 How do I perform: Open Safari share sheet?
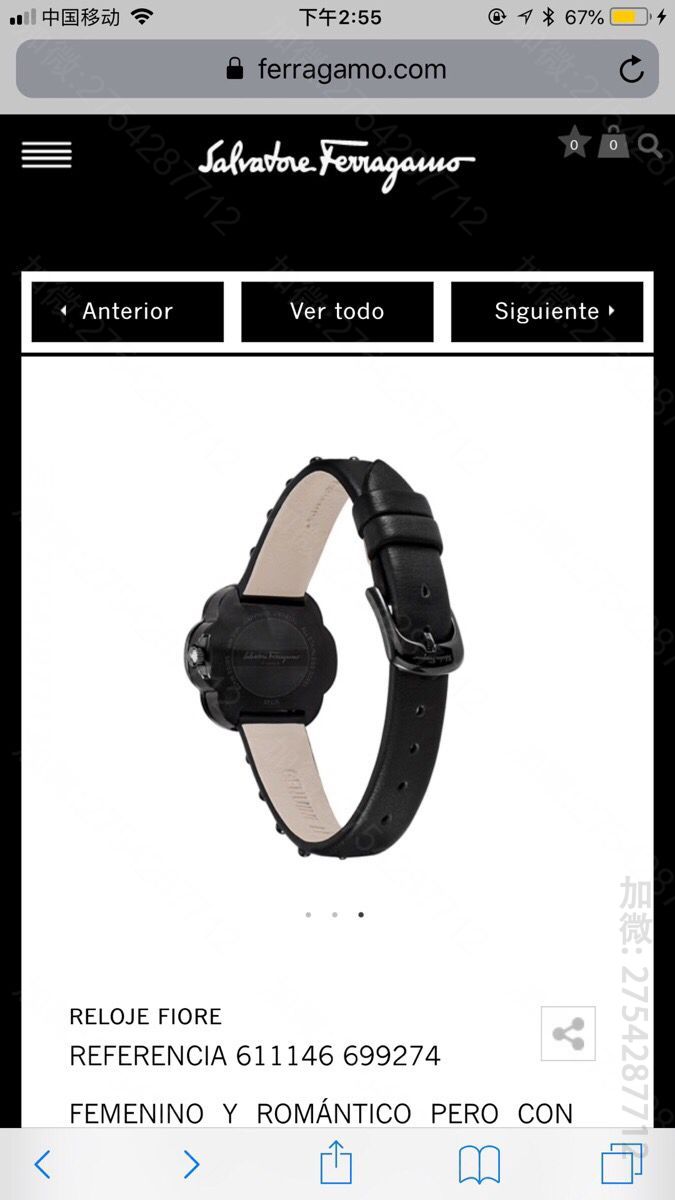[x=336, y=1164]
